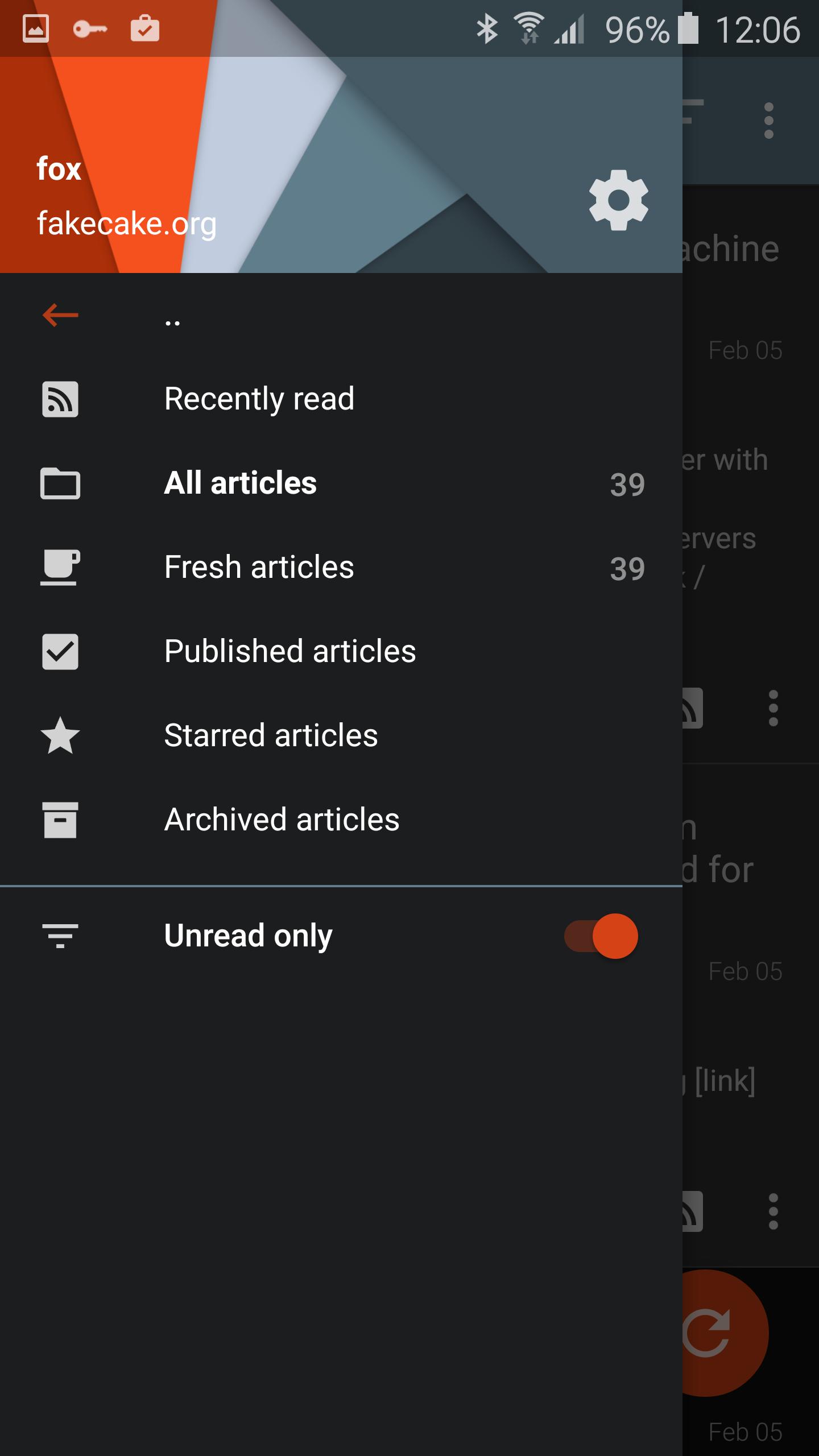Tap the fox username in the header
The height and width of the screenshot is (1456, 819).
(59, 168)
